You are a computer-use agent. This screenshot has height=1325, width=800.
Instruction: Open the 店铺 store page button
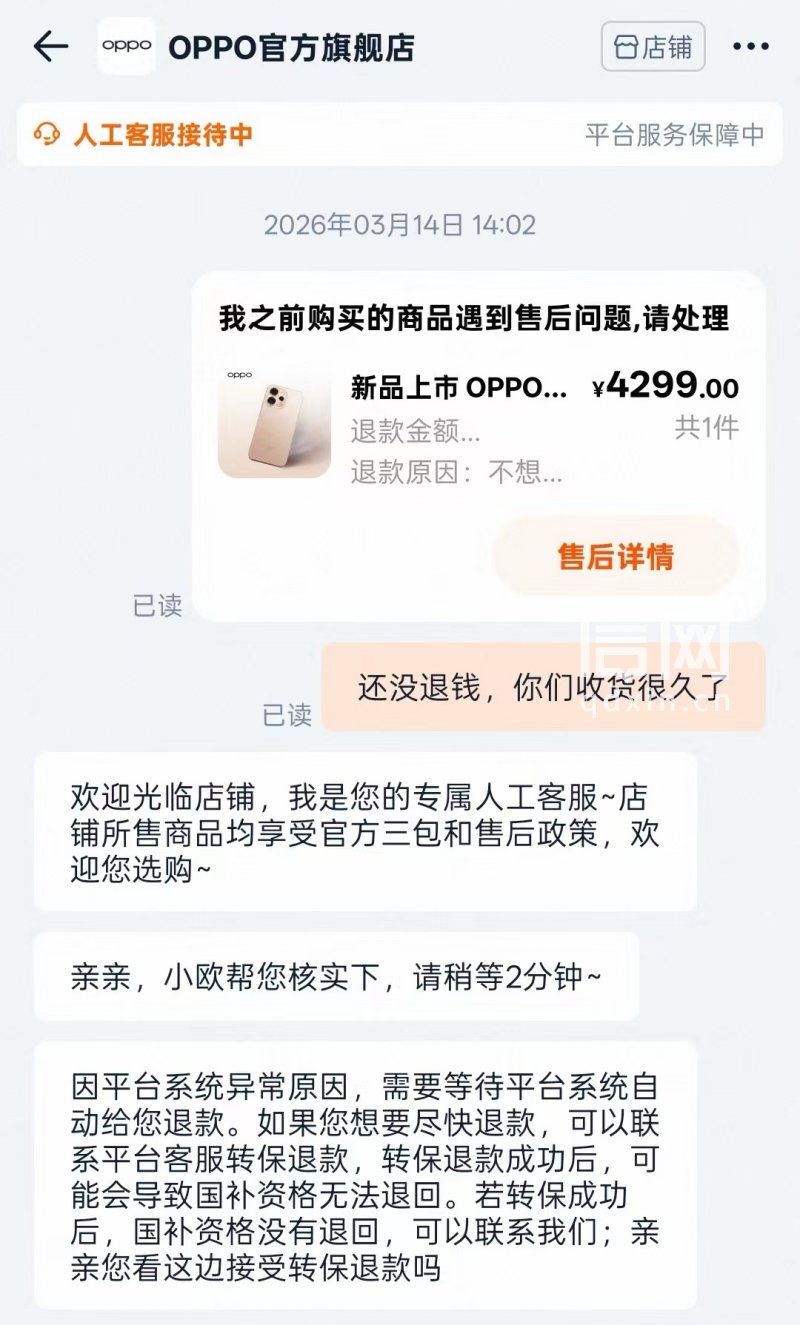(x=653, y=46)
